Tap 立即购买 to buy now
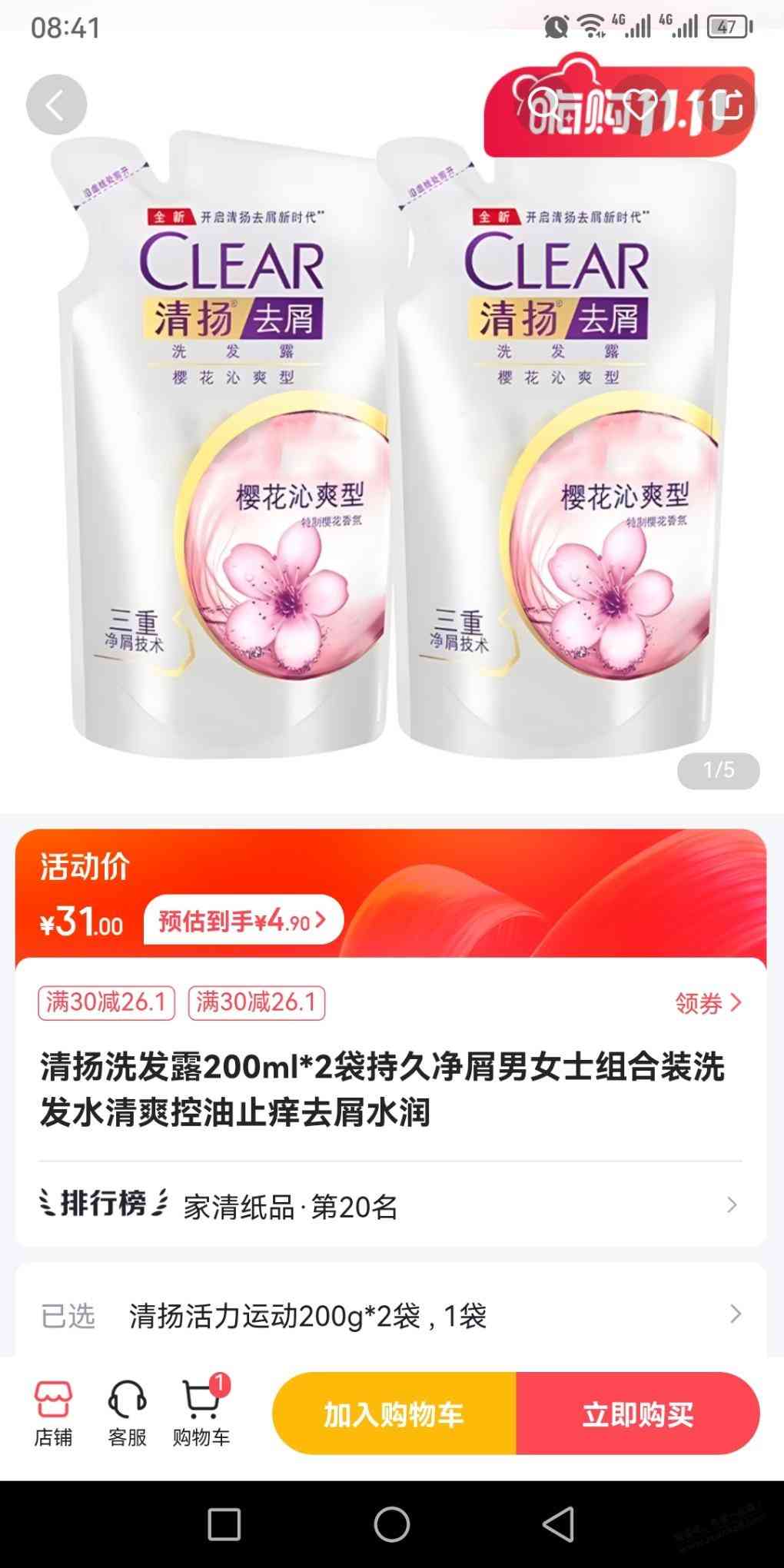This screenshot has width=784, height=1568. pos(638,1414)
